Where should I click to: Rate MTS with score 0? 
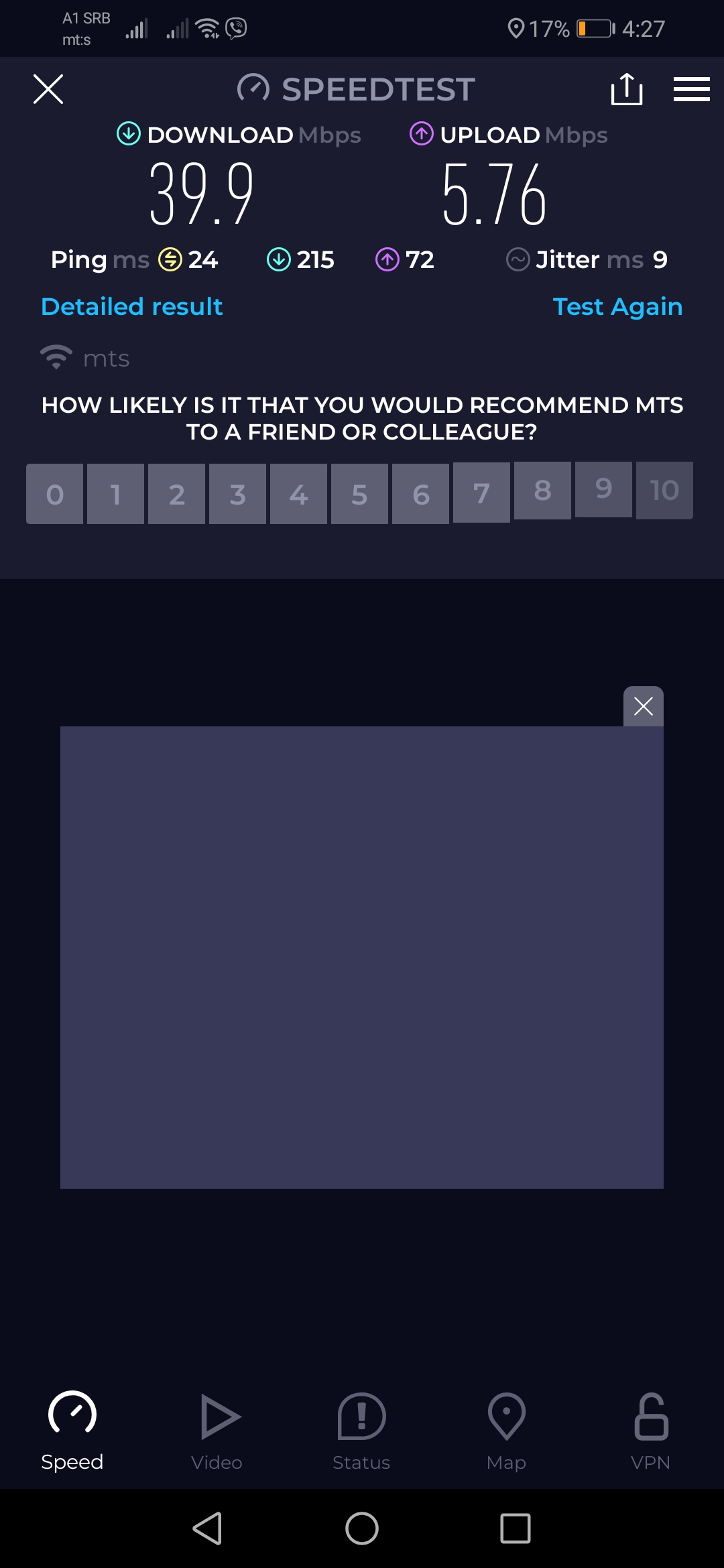(x=55, y=494)
